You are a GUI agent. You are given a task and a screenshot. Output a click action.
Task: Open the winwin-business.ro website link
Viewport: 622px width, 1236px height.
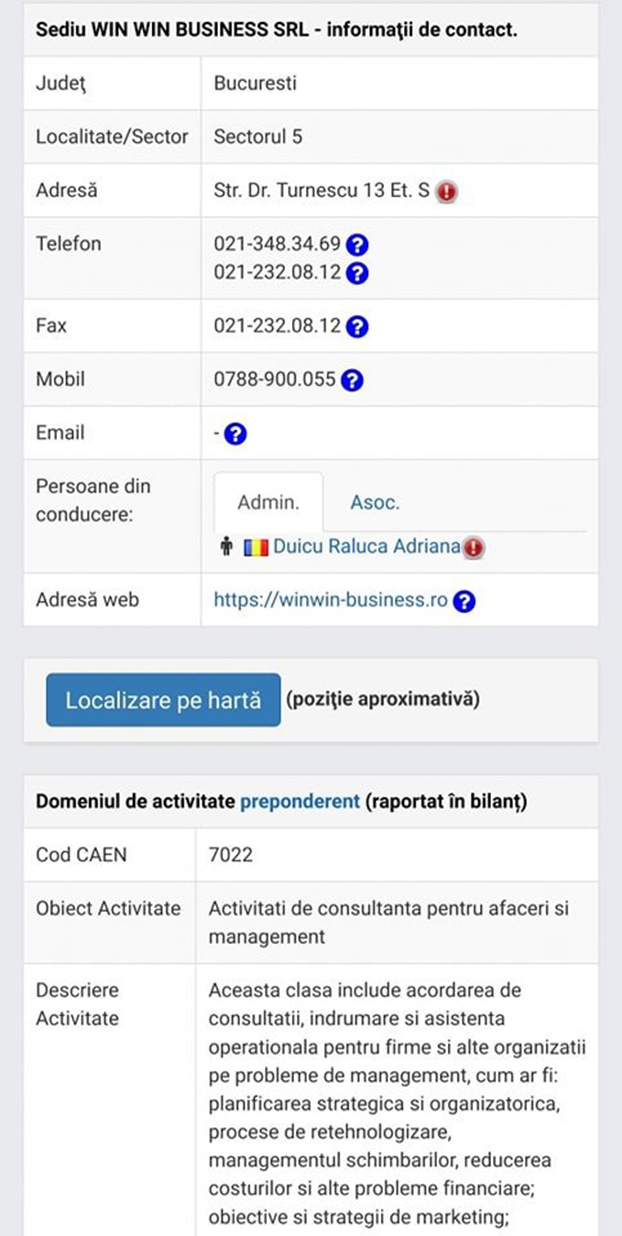[331, 600]
